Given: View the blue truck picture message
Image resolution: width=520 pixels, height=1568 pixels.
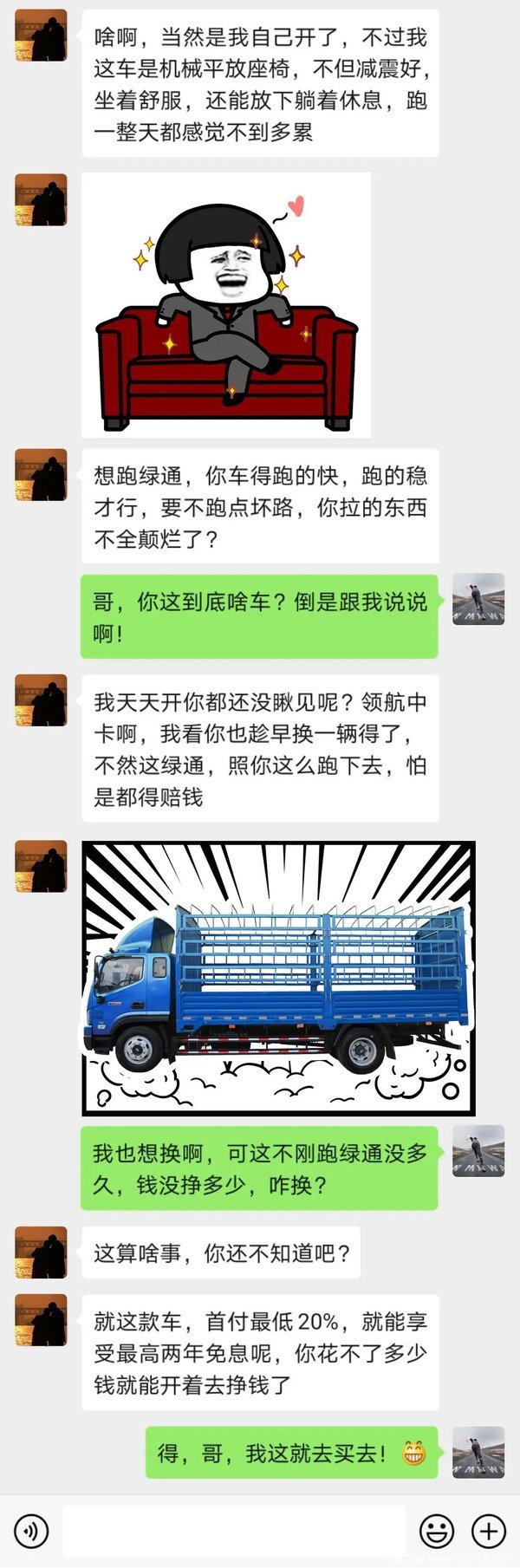Looking at the screenshot, I should click(x=278, y=978).
